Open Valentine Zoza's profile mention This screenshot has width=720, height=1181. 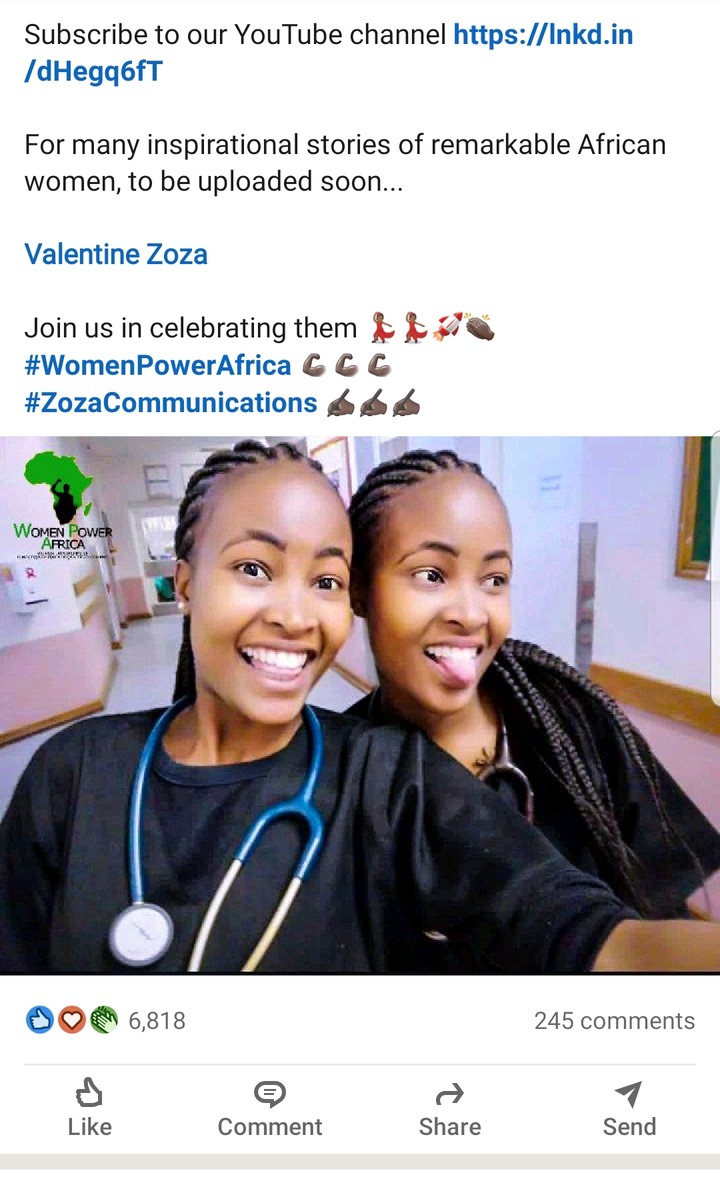[x=116, y=254]
